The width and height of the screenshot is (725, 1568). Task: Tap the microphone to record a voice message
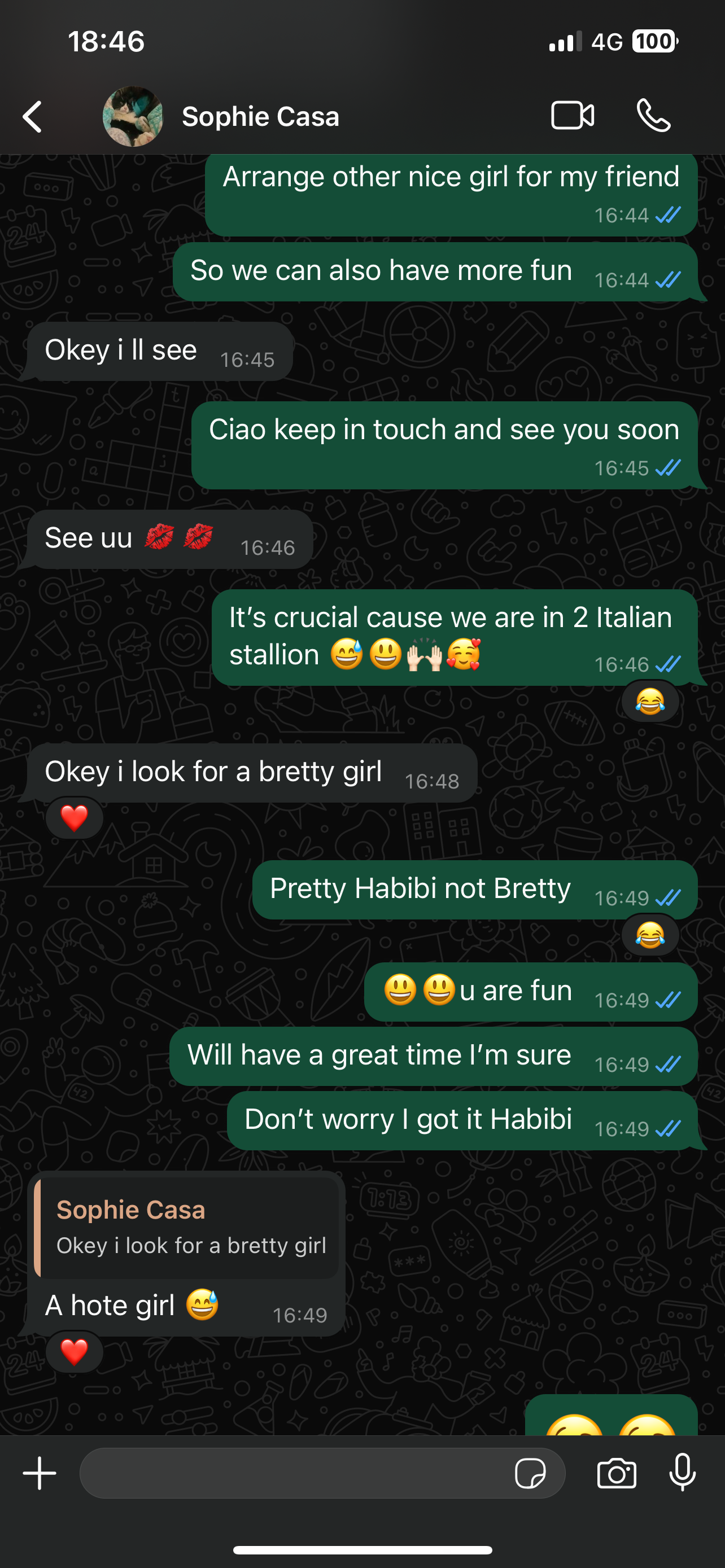[x=683, y=1473]
